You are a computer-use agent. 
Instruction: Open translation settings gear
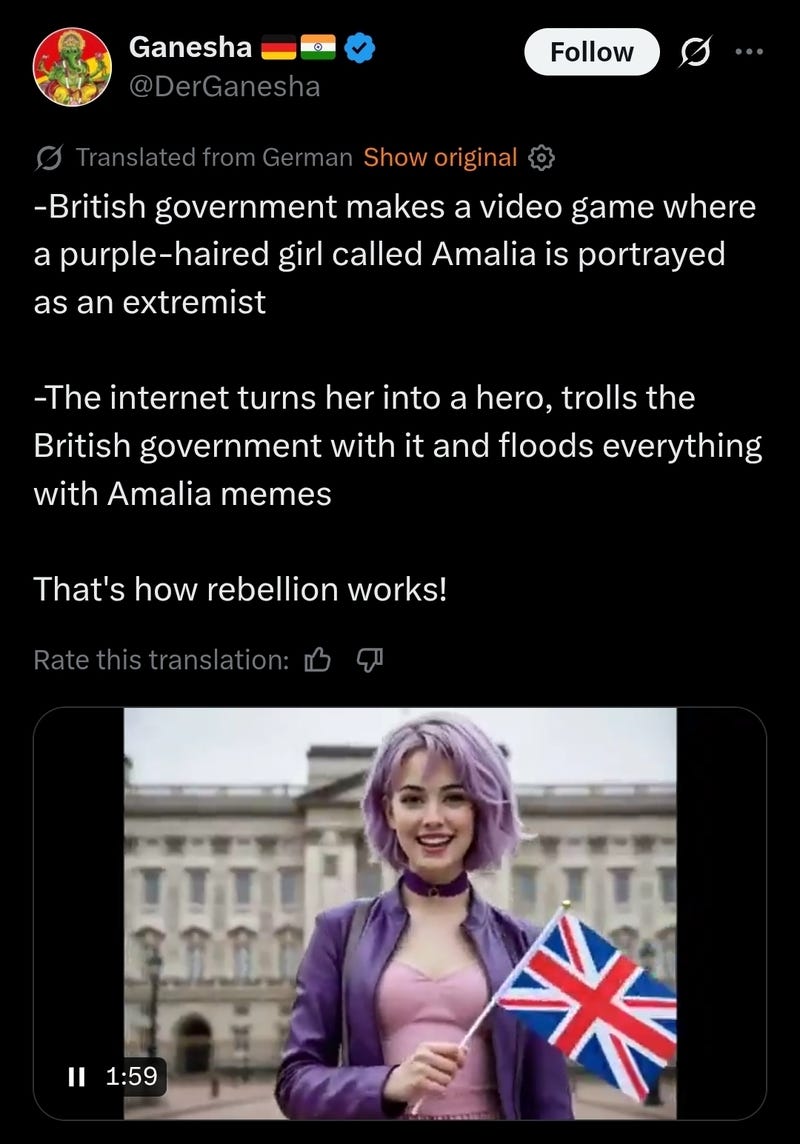click(x=540, y=157)
